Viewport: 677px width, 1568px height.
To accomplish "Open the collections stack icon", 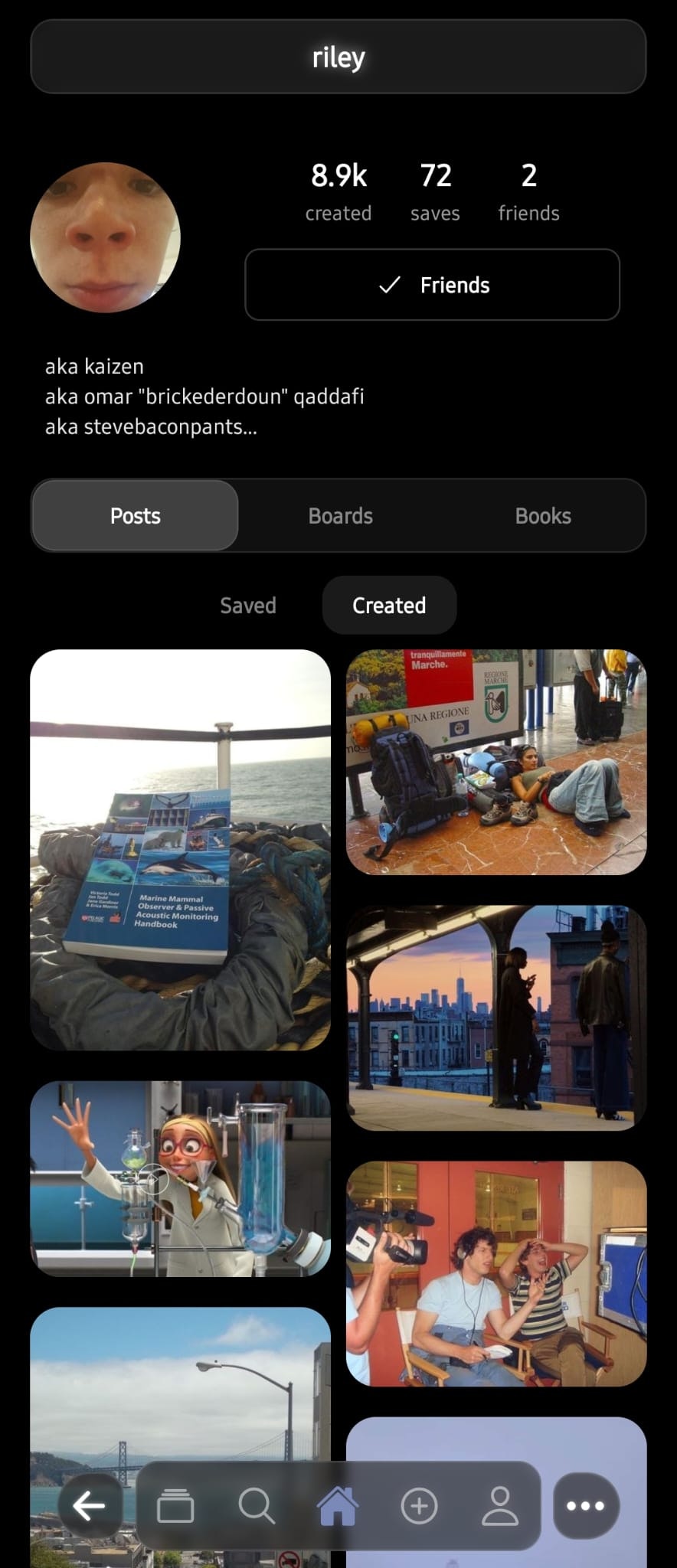I will click(175, 1507).
